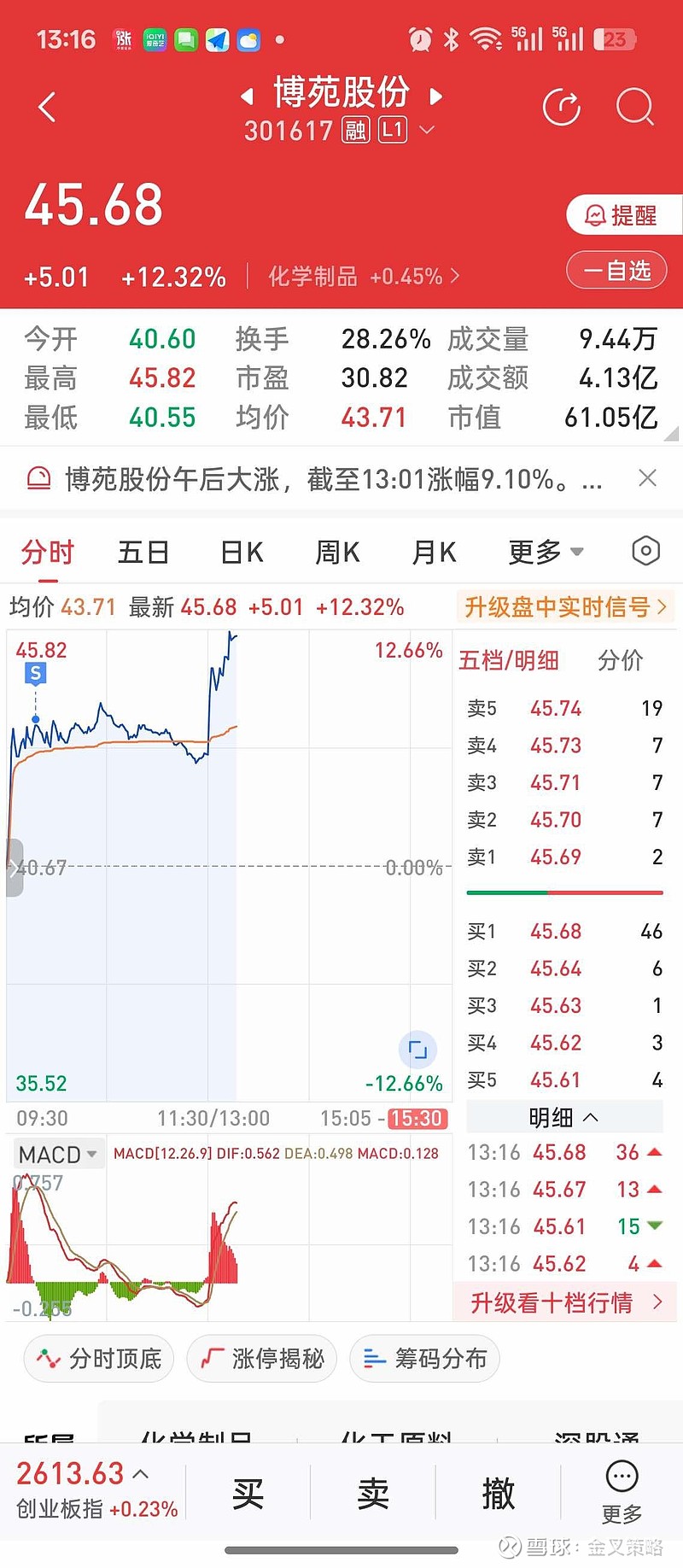The image size is (683, 1568).
Task: Refresh the stock quote
Action: click(x=561, y=108)
